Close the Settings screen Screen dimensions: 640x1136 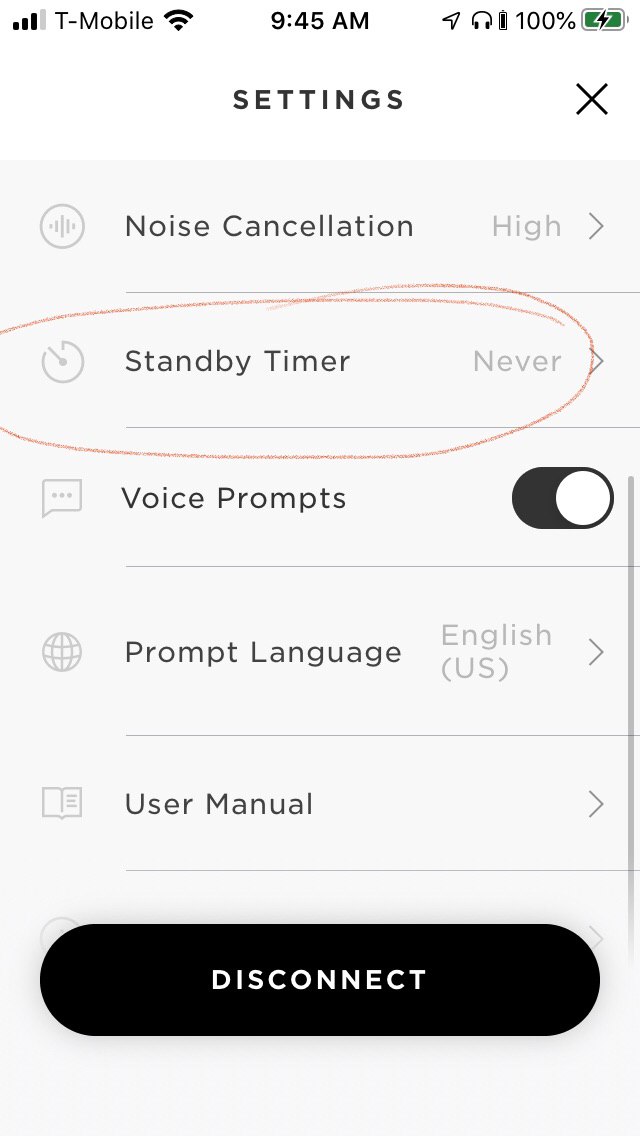(591, 99)
